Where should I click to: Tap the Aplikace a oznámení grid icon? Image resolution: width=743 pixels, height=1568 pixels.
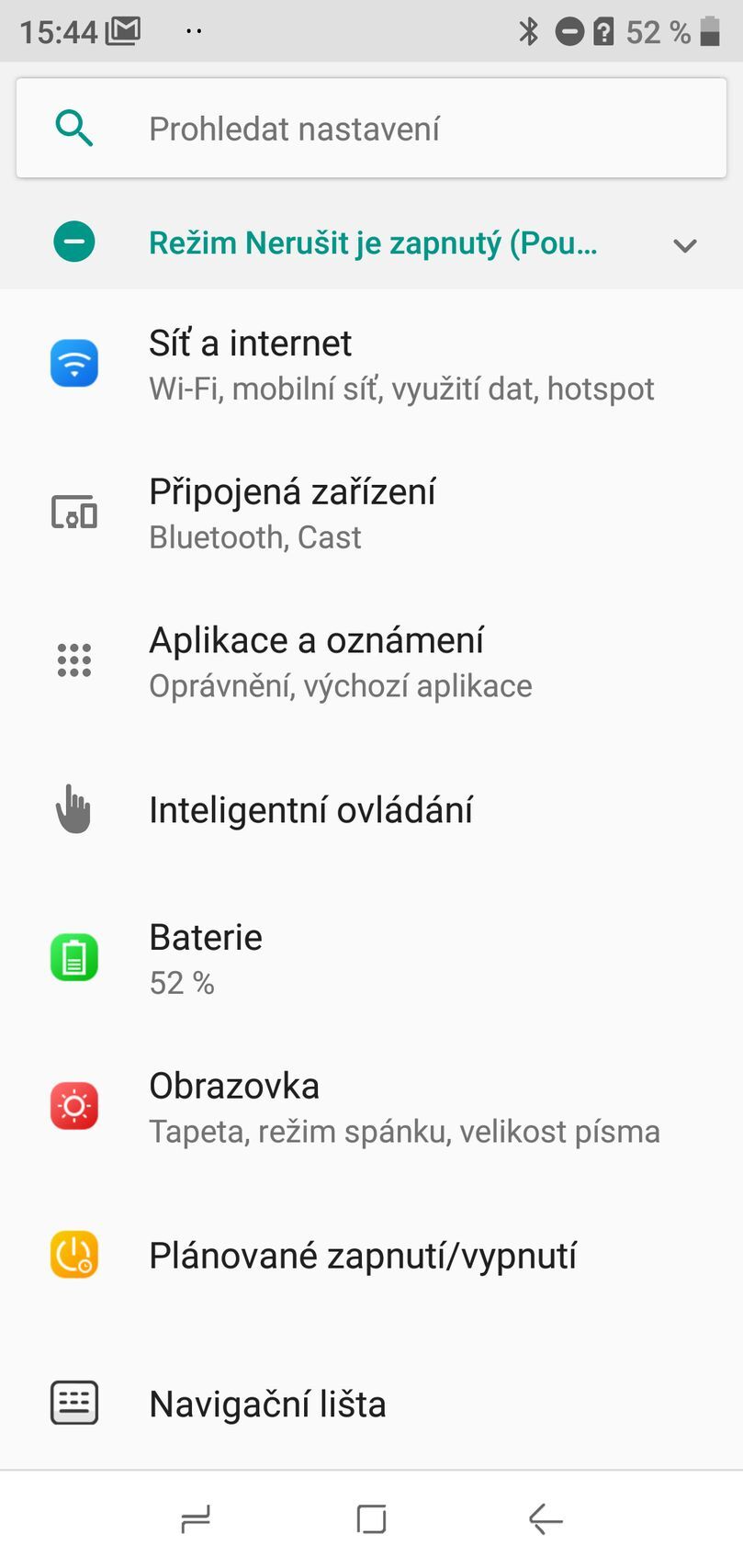point(73,660)
